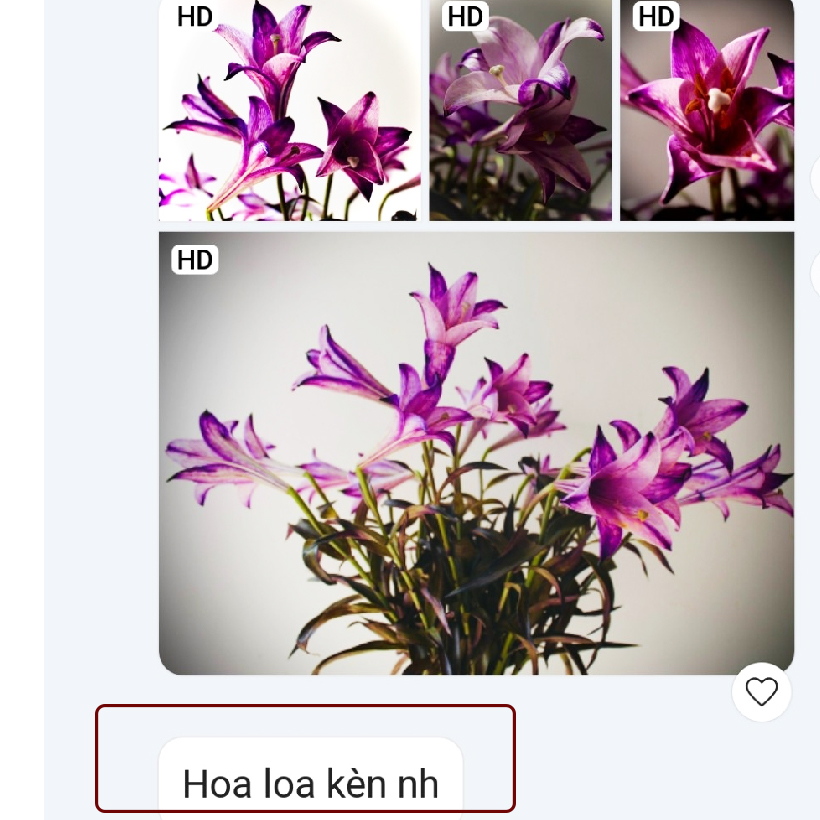The image size is (820, 820).
Task: Open the first HD flower photo on white background
Action: 289,108
